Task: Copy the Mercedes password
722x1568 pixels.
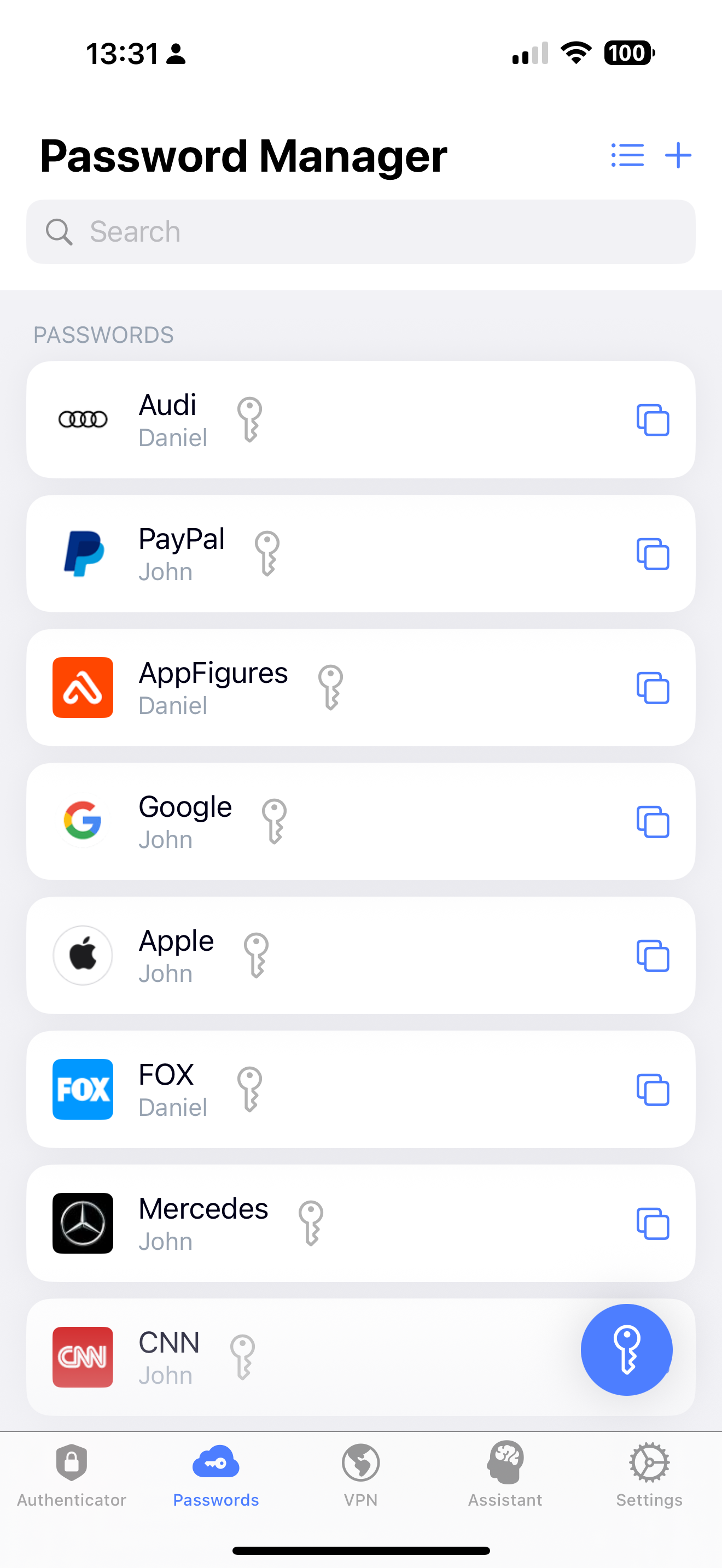Action: click(653, 1224)
